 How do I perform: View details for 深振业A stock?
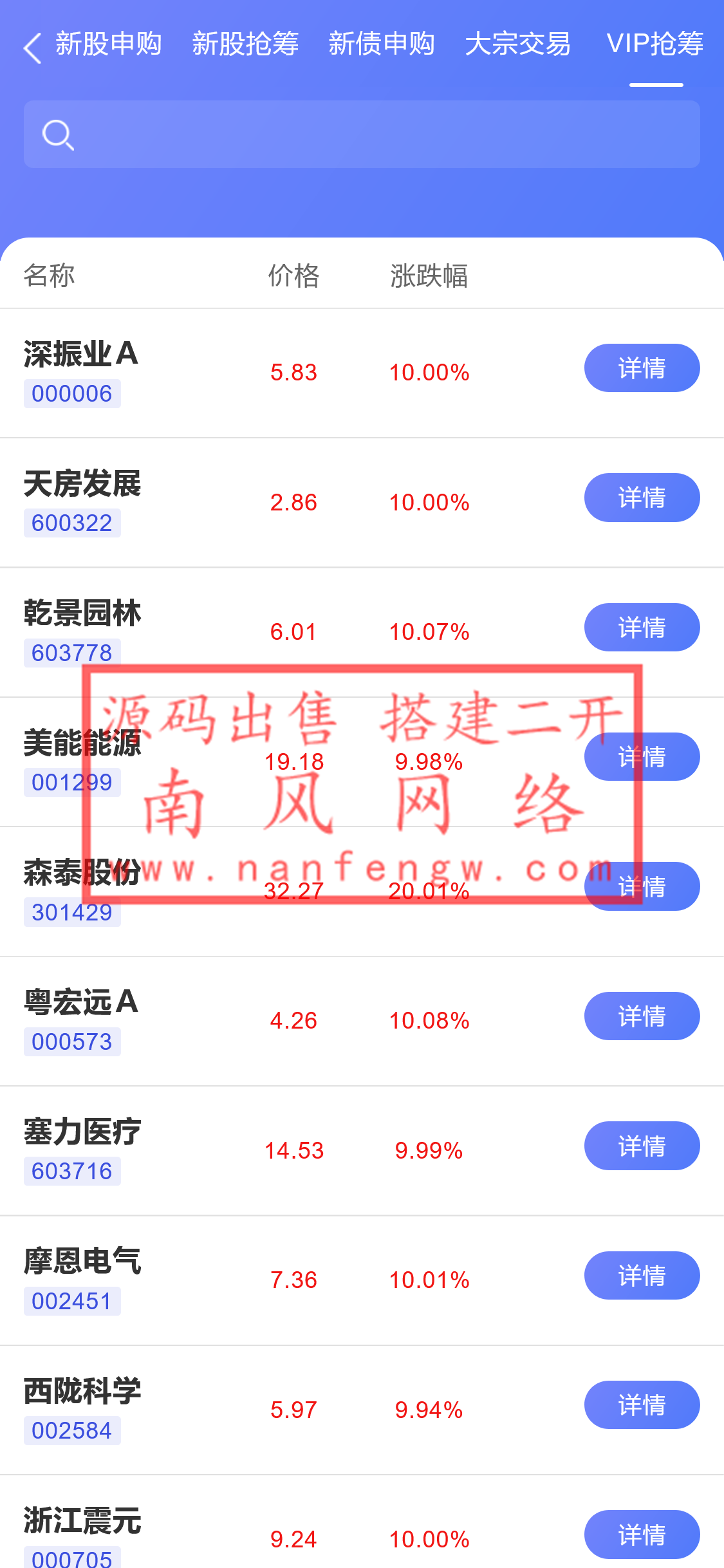click(641, 368)
